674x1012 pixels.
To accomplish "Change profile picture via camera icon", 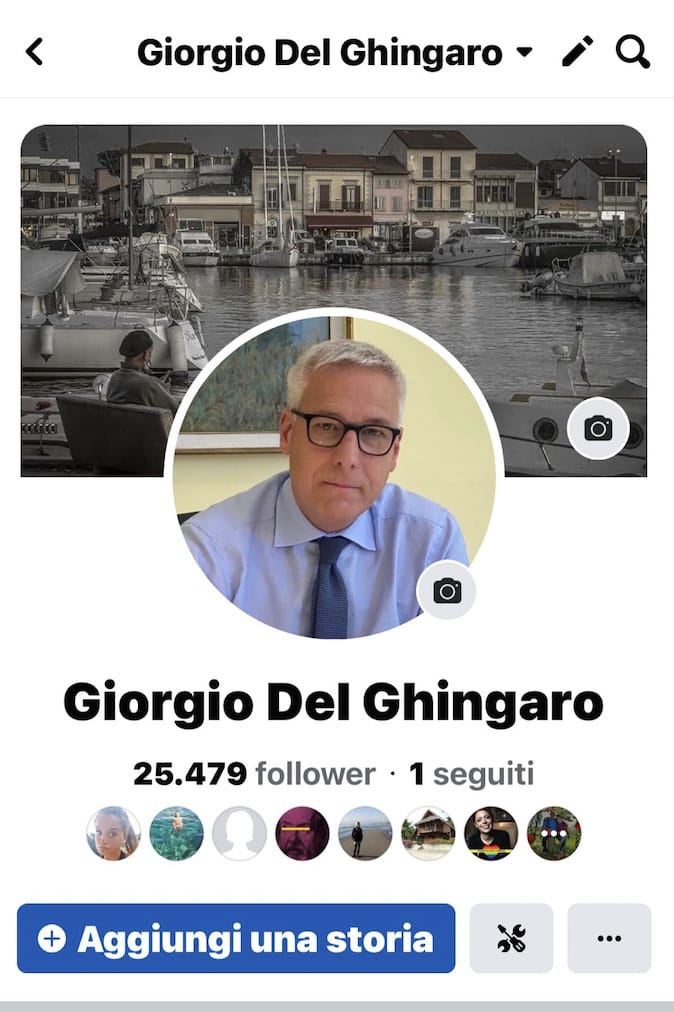I will click(447, 591).
